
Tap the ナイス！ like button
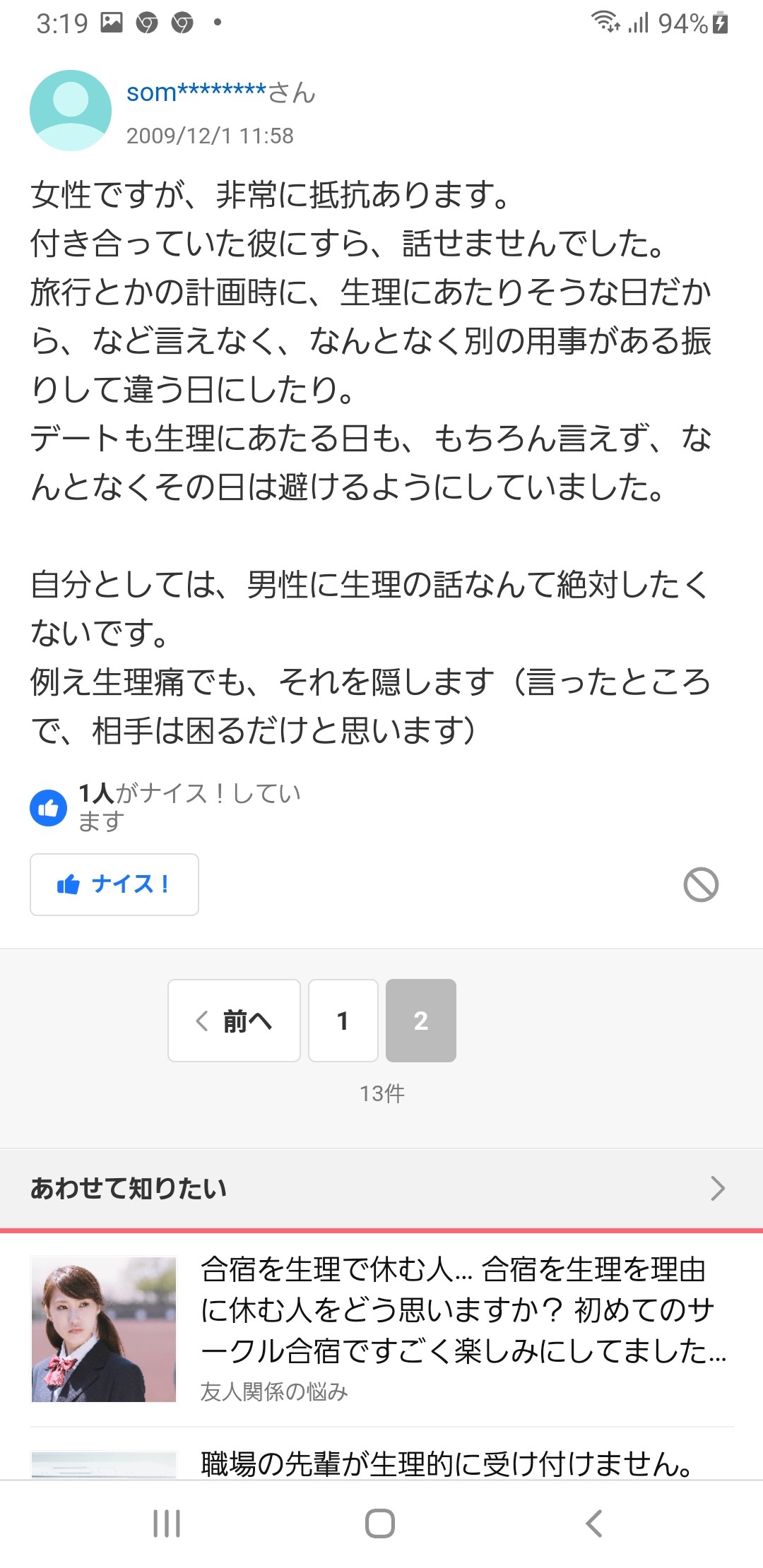[x=114, y=884]
